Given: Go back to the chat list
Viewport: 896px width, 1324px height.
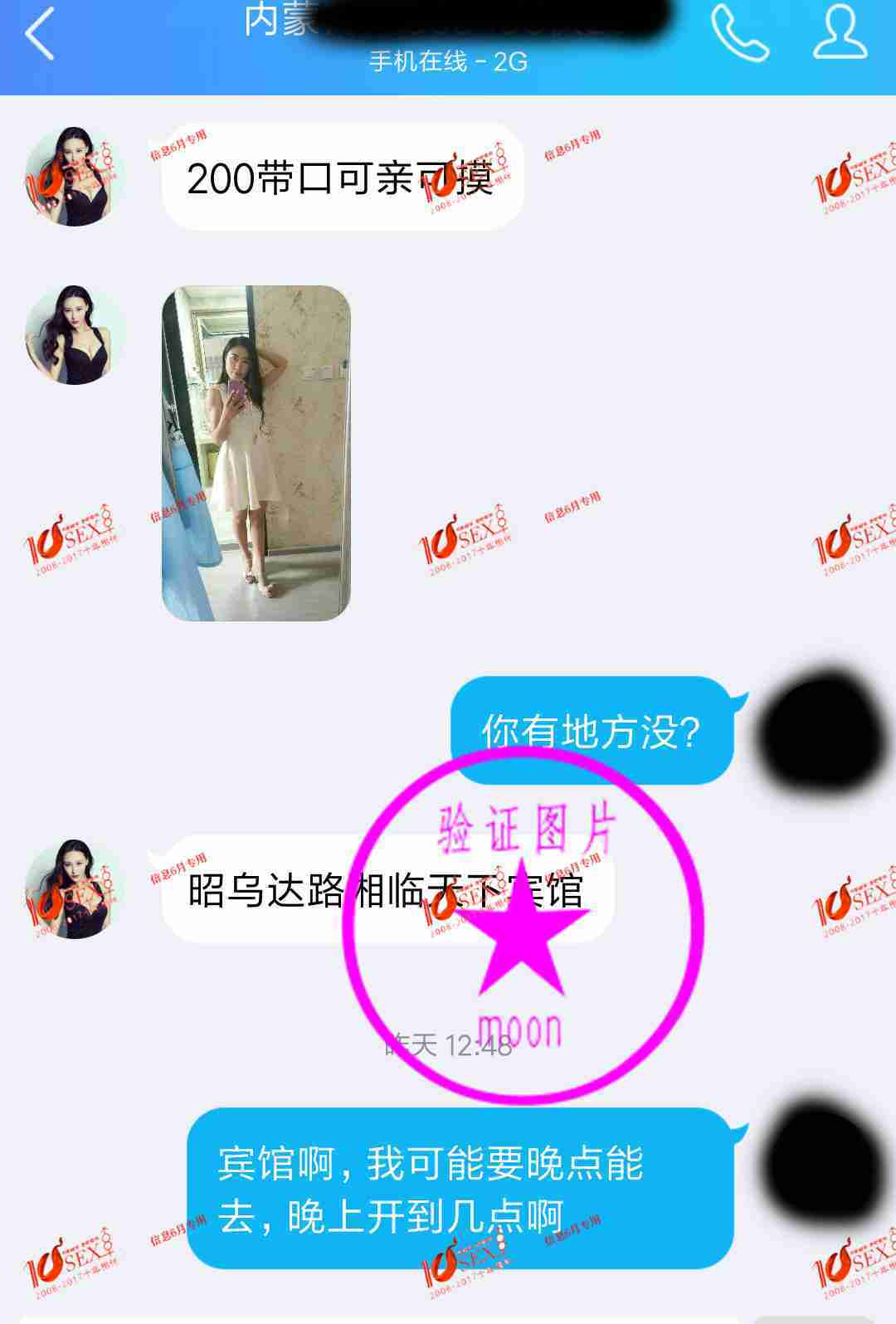Looking at the screenshot, I should pos(40,35).
